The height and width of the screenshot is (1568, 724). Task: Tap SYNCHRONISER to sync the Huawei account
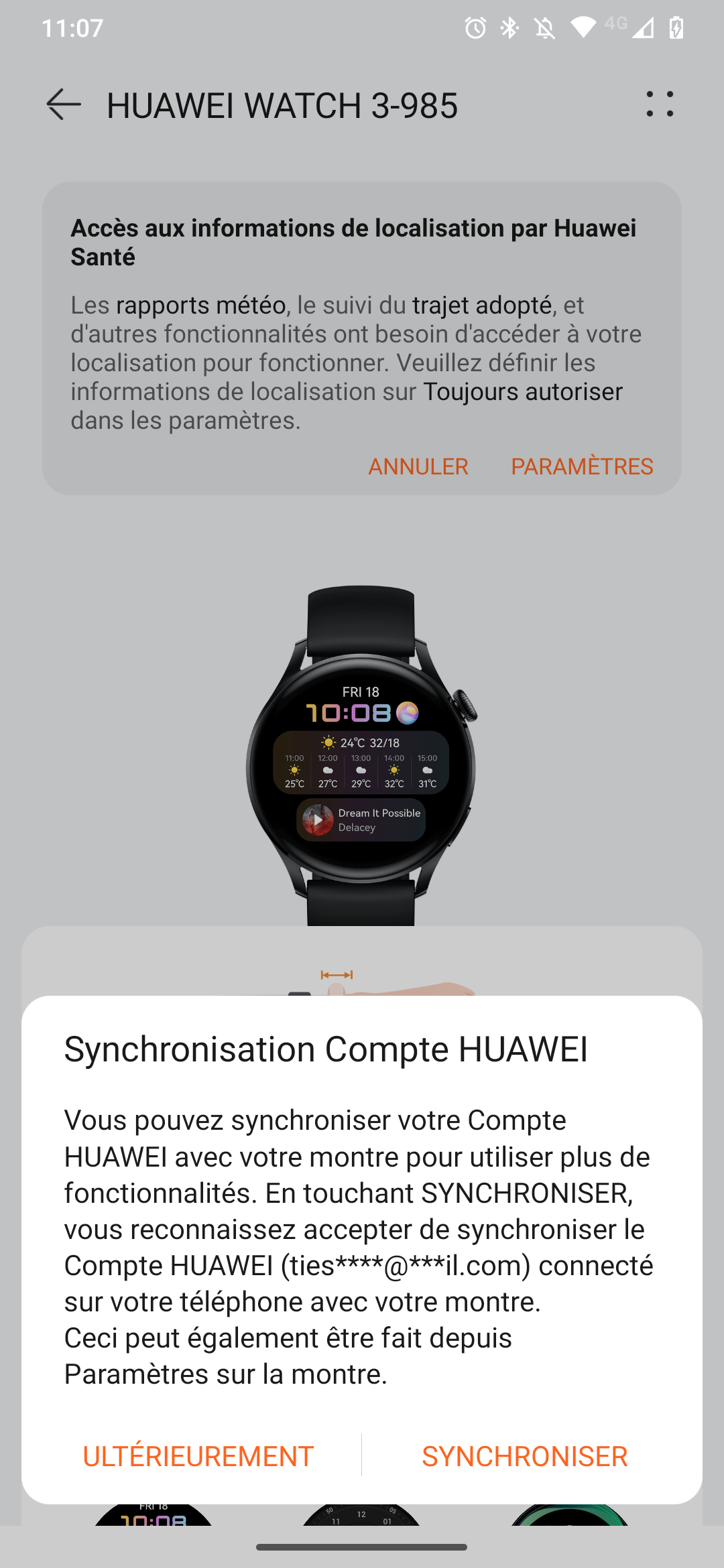525,1456
